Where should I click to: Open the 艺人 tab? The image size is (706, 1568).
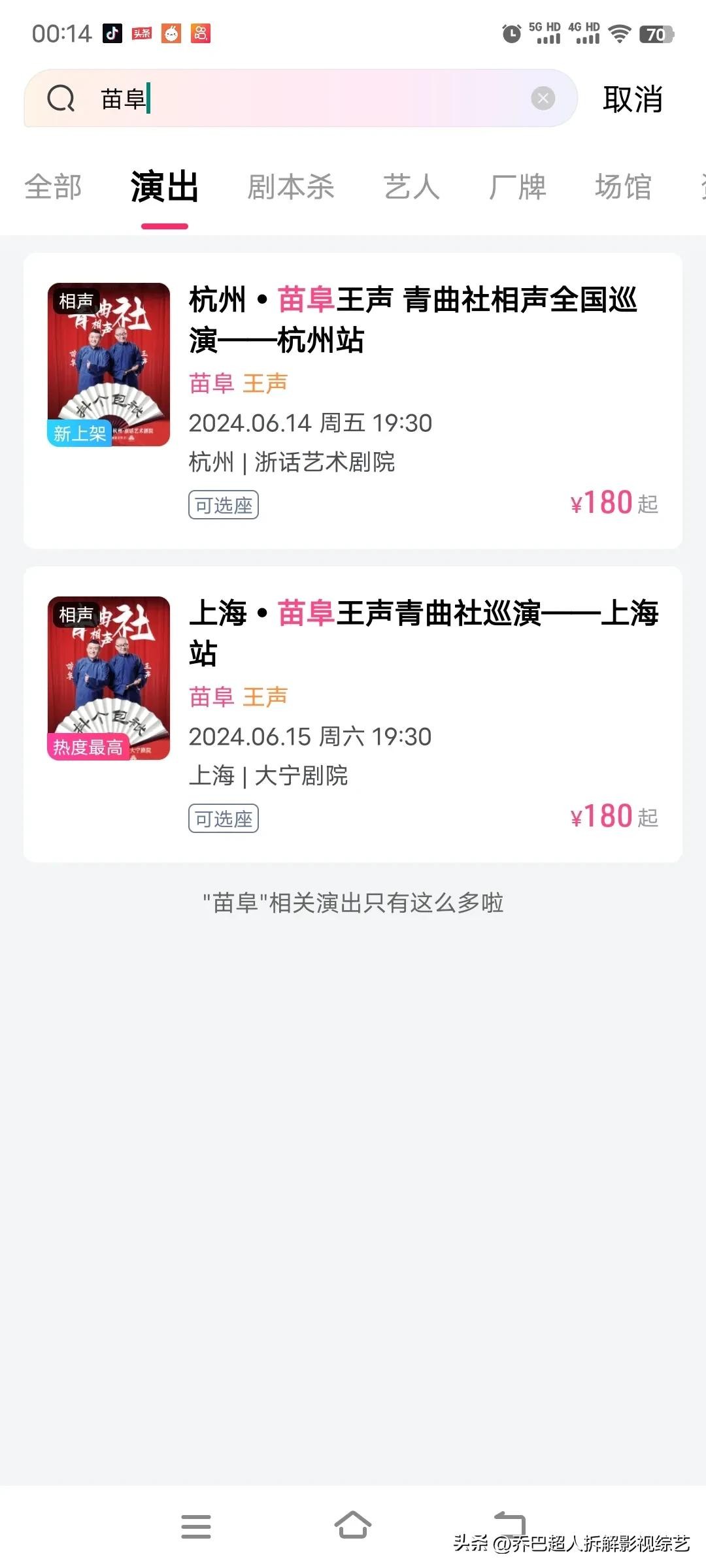click(x=411, y=187)
